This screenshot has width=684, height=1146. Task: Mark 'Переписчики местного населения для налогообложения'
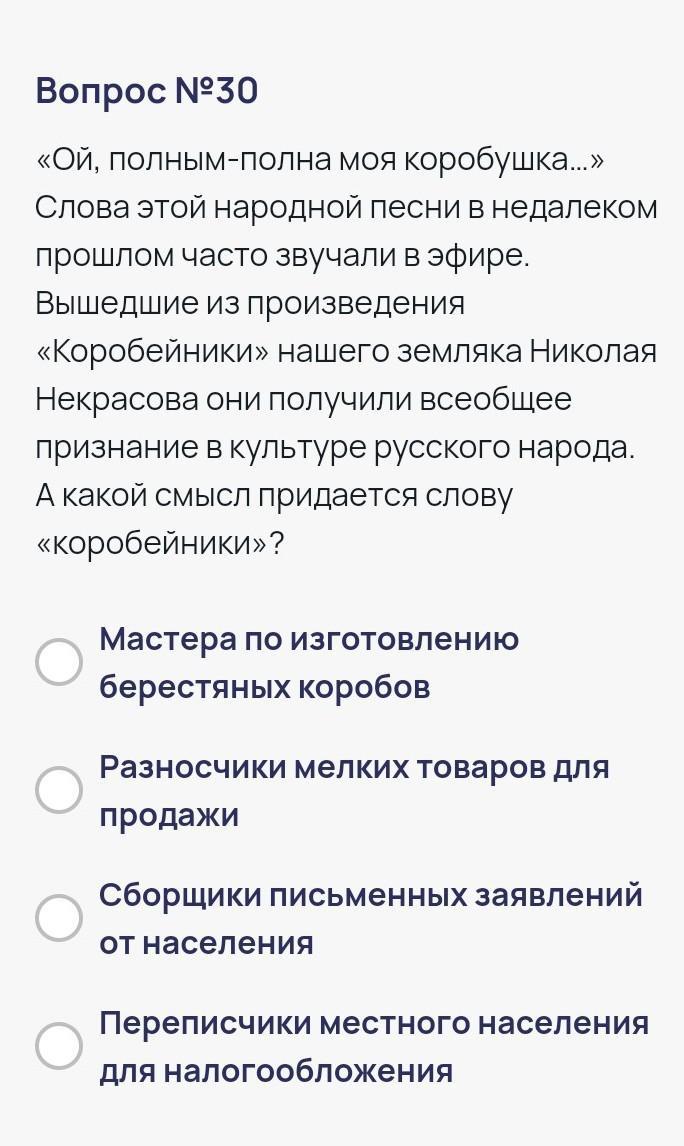click(x=59, y=1046)
